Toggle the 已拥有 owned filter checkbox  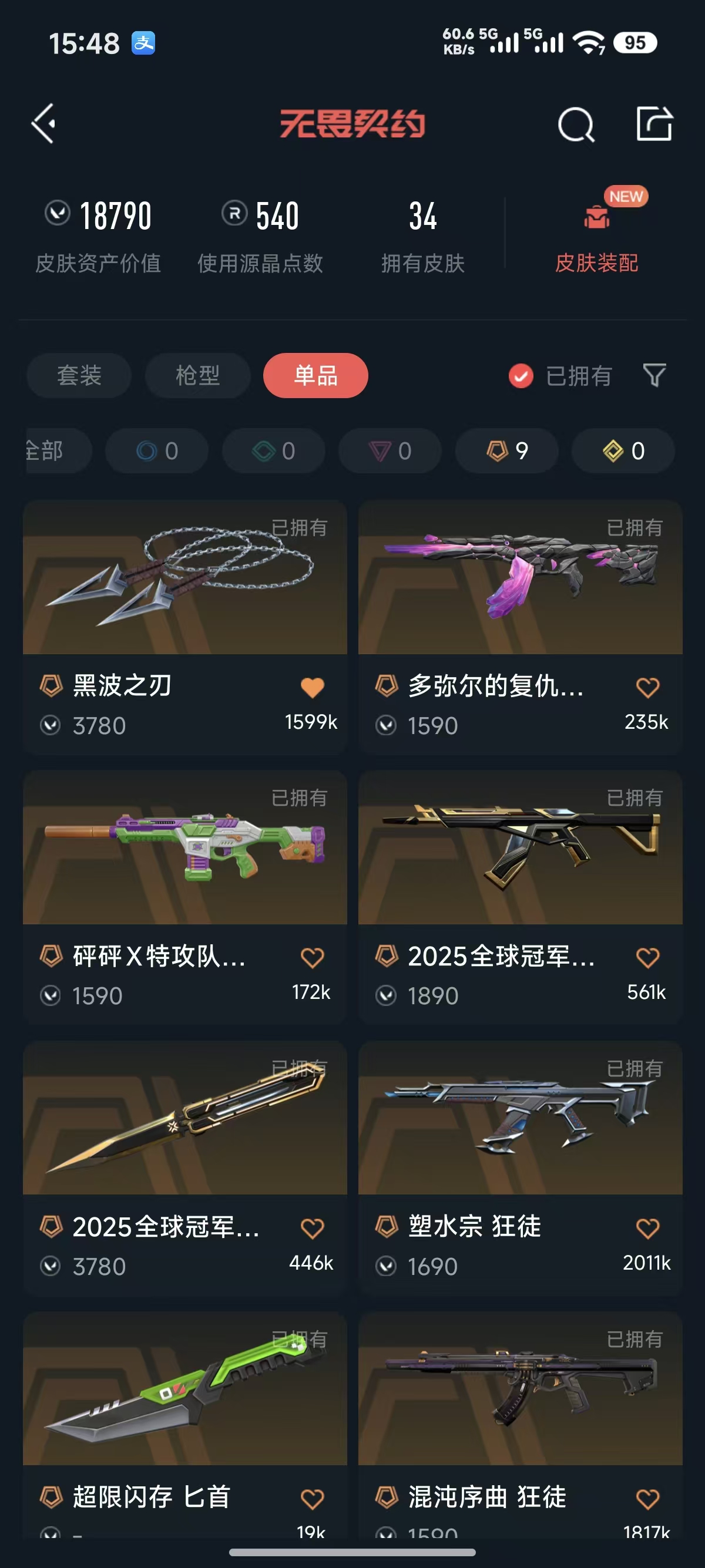(521, 376)
